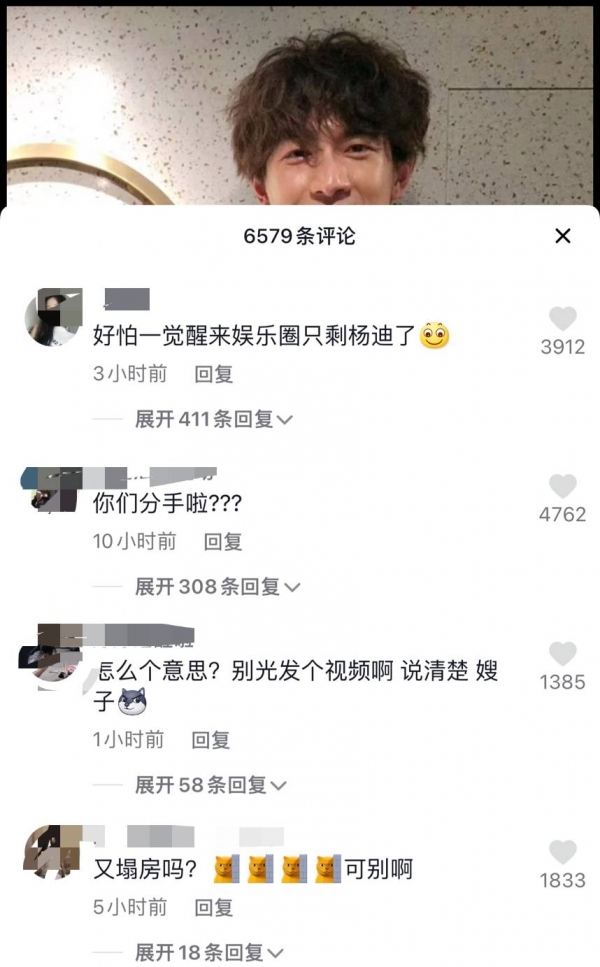Expand 展开18条回复 replies
This screenshot has width=600, height=967.
(209, 953)
